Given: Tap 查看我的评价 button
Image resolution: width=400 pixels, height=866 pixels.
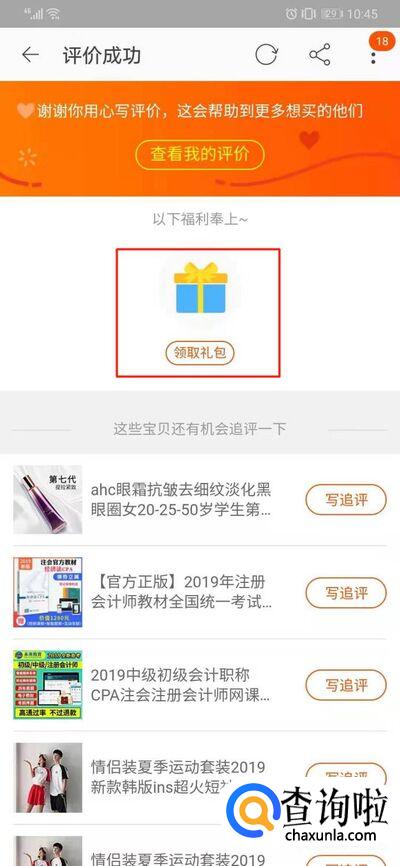Looking at the screenshot, I should [x=200, y=154].
